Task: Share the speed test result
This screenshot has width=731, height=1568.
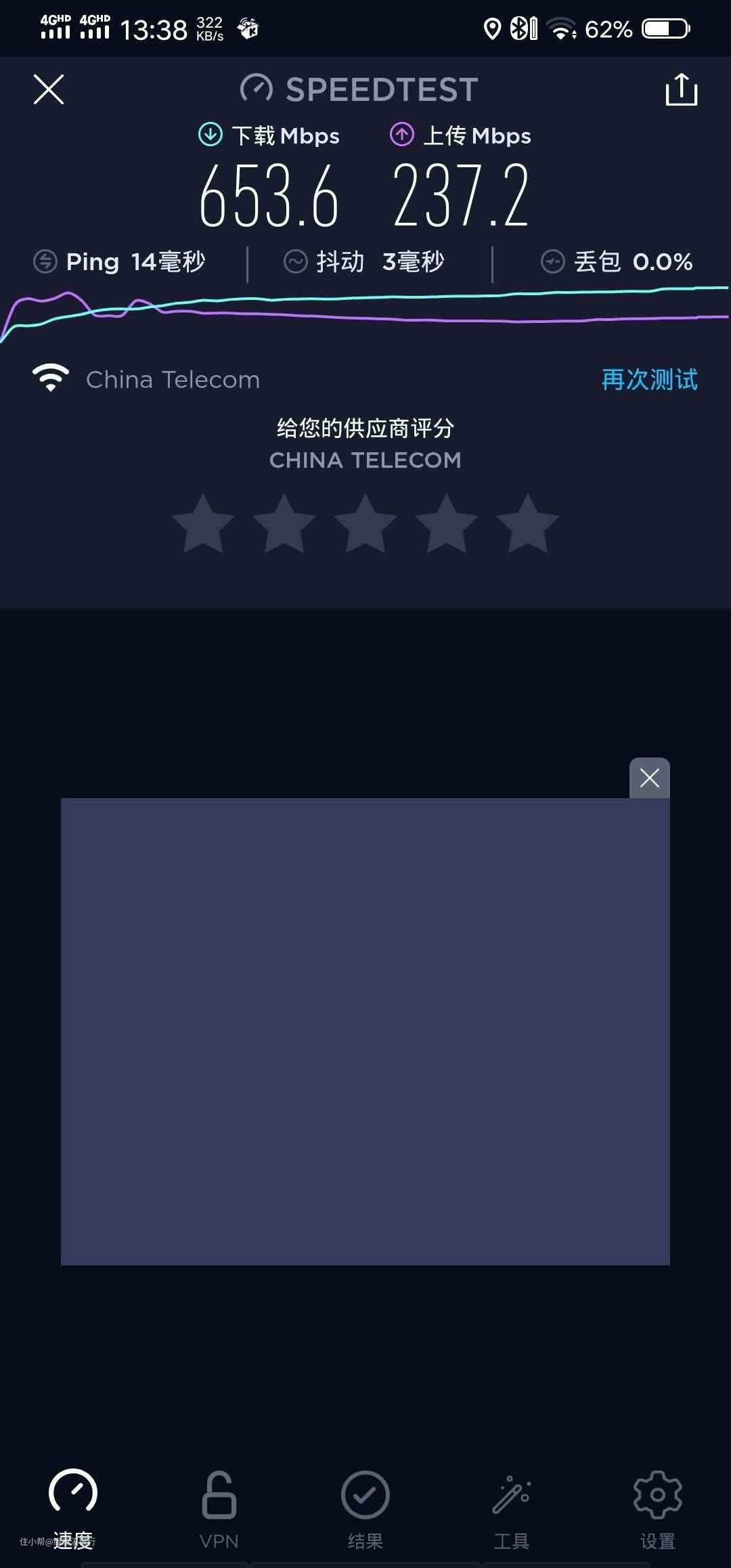Action: click(681, 89)
